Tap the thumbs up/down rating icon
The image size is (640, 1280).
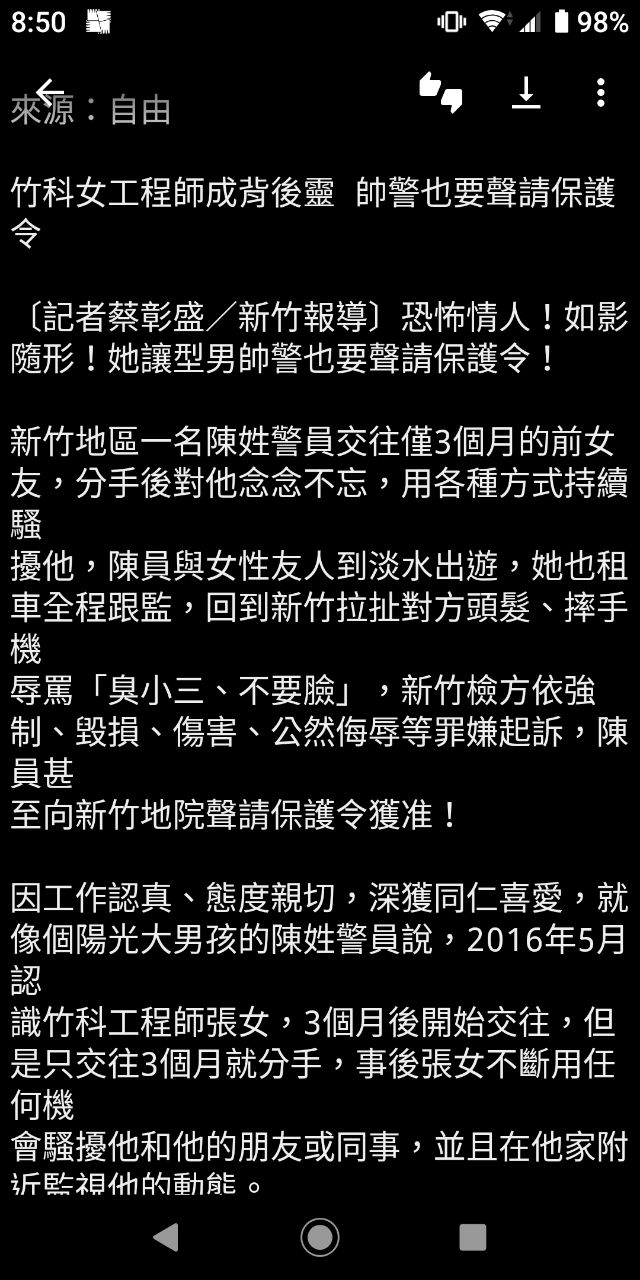pos(441,92)
